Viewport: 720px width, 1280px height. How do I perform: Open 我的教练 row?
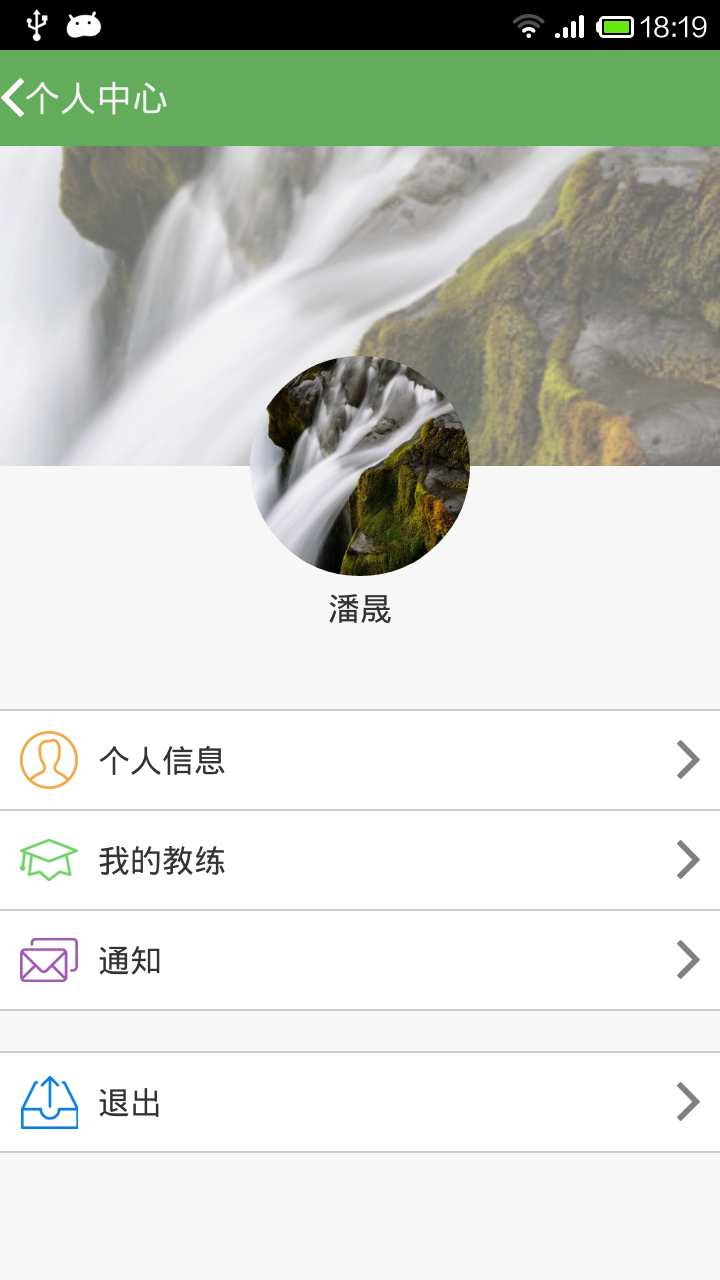coord(360,860)
